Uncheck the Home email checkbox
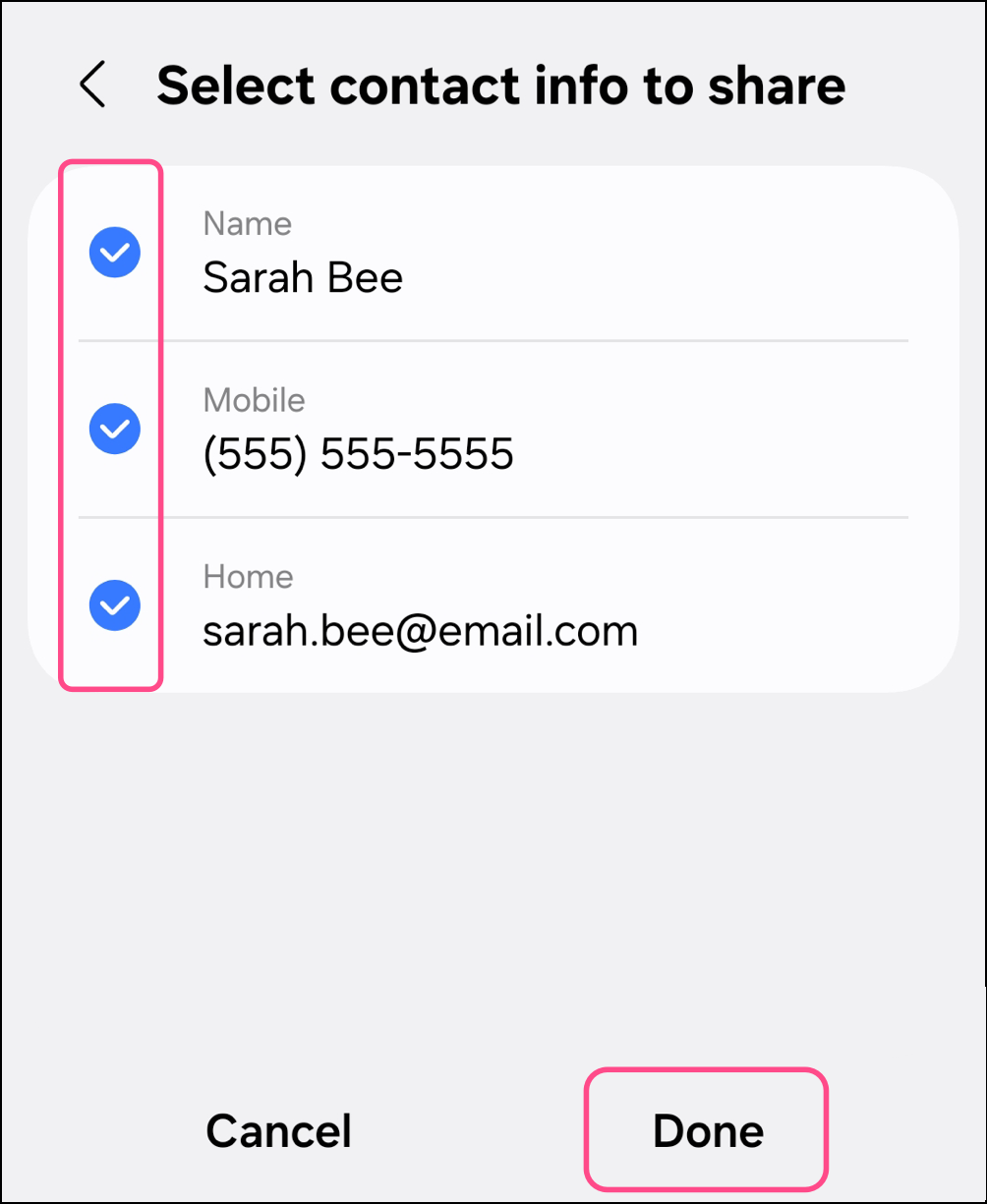This screenshot has width=987, height=1204. [115, 604]
